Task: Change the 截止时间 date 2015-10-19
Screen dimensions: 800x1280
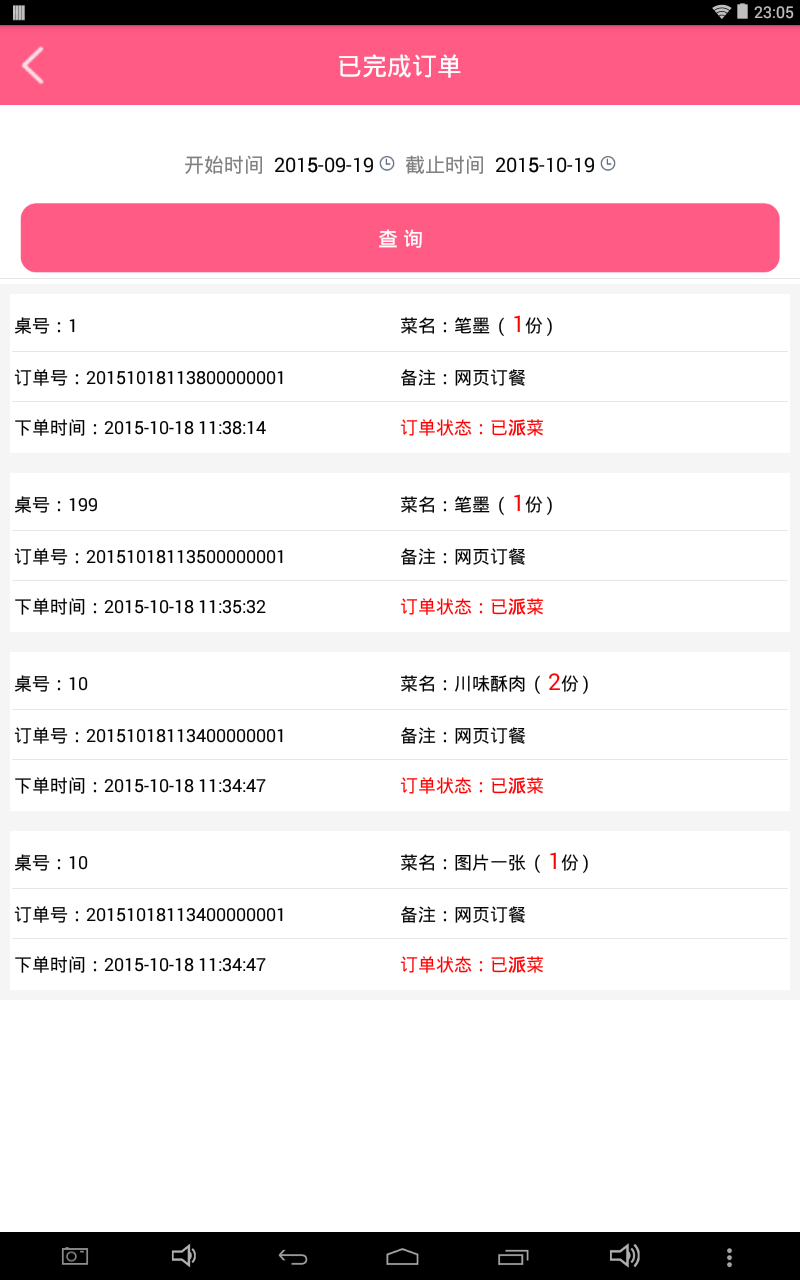Action: click(x=545, y=165)
